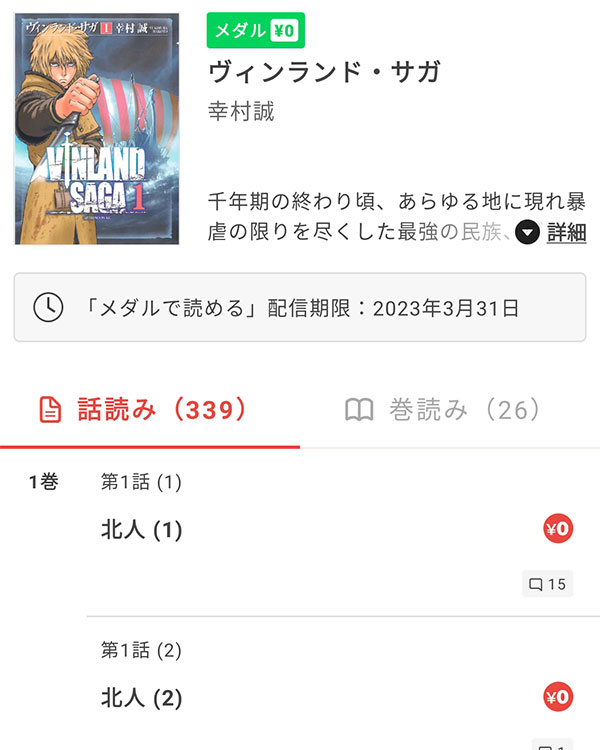Screen dimensions: 600x750
Task: Open chapter 北人 (2)
Action: click(x=142, y=697)
